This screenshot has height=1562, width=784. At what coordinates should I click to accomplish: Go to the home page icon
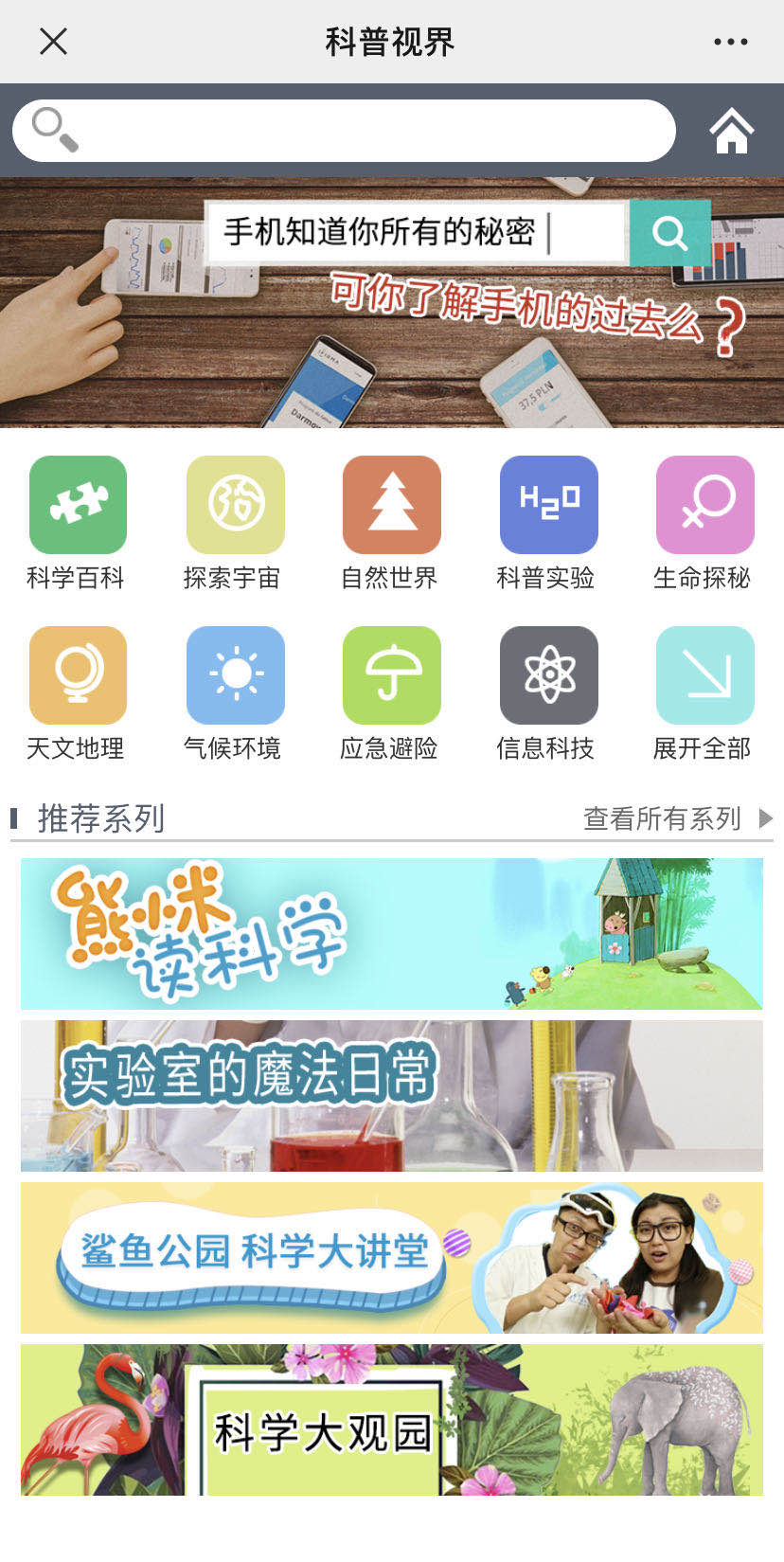click(x=731, y=131)
